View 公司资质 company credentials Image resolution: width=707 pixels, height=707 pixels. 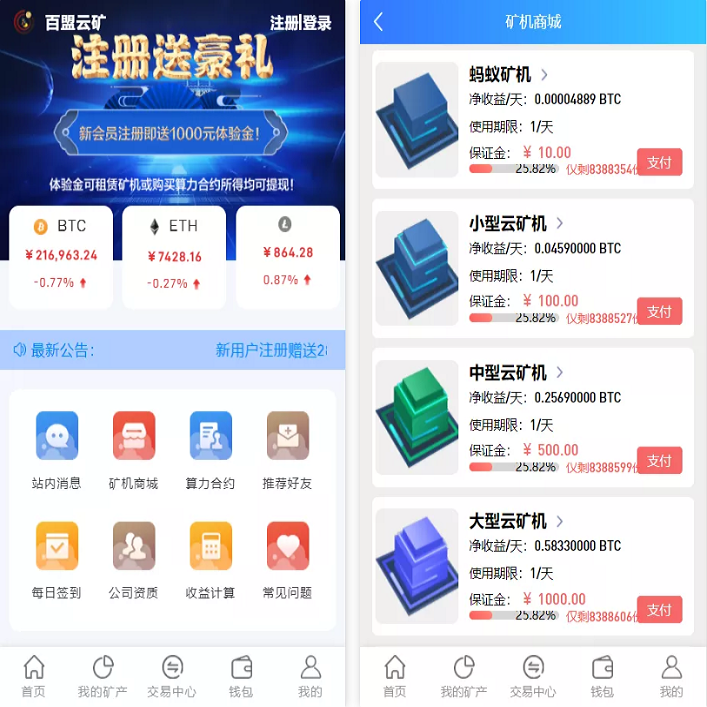pyautogui.click(x=133, y=558)
